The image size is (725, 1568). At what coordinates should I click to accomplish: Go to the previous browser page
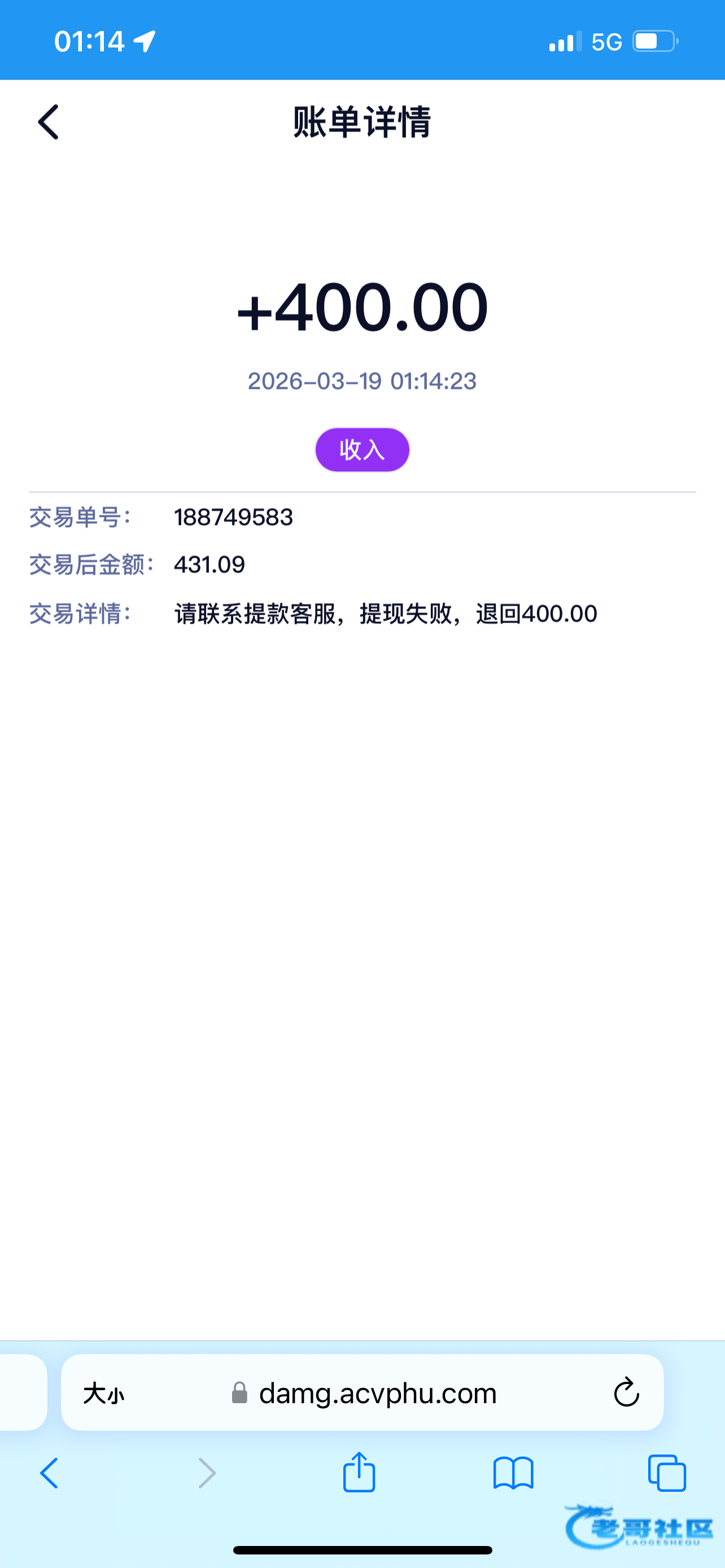point(49,1474)
